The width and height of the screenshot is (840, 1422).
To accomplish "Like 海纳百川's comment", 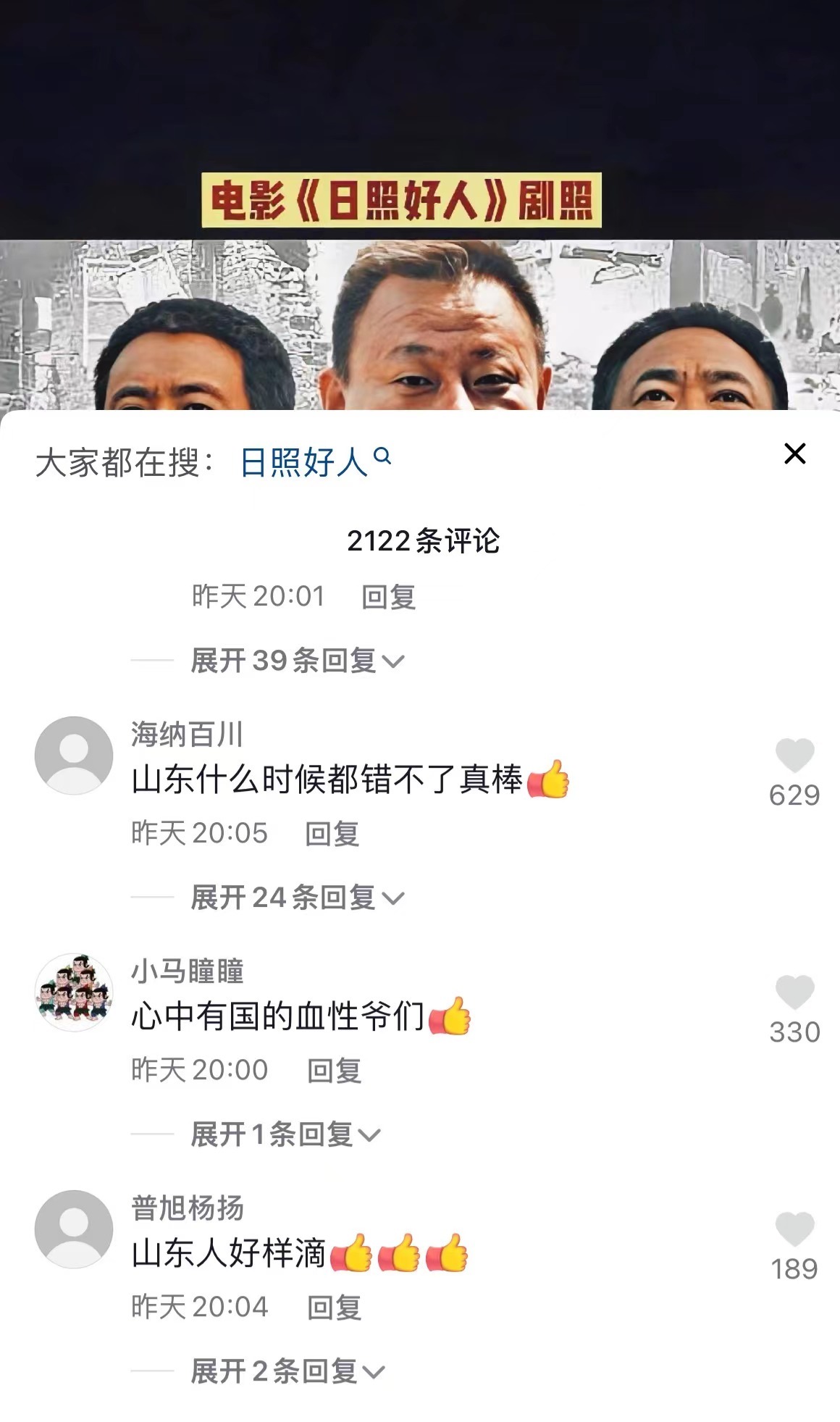I will tap(794, 756).
